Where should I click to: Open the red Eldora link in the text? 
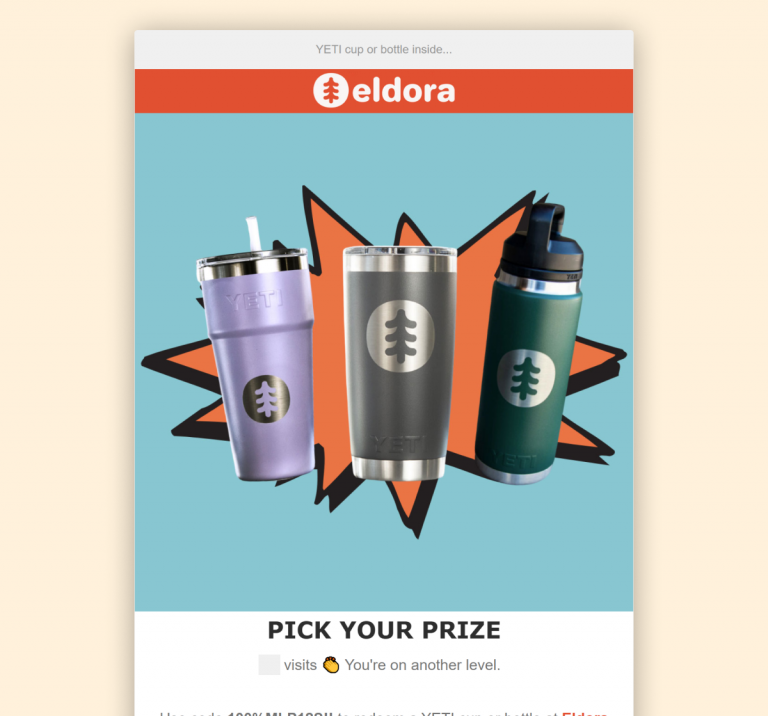click(584, 713)
